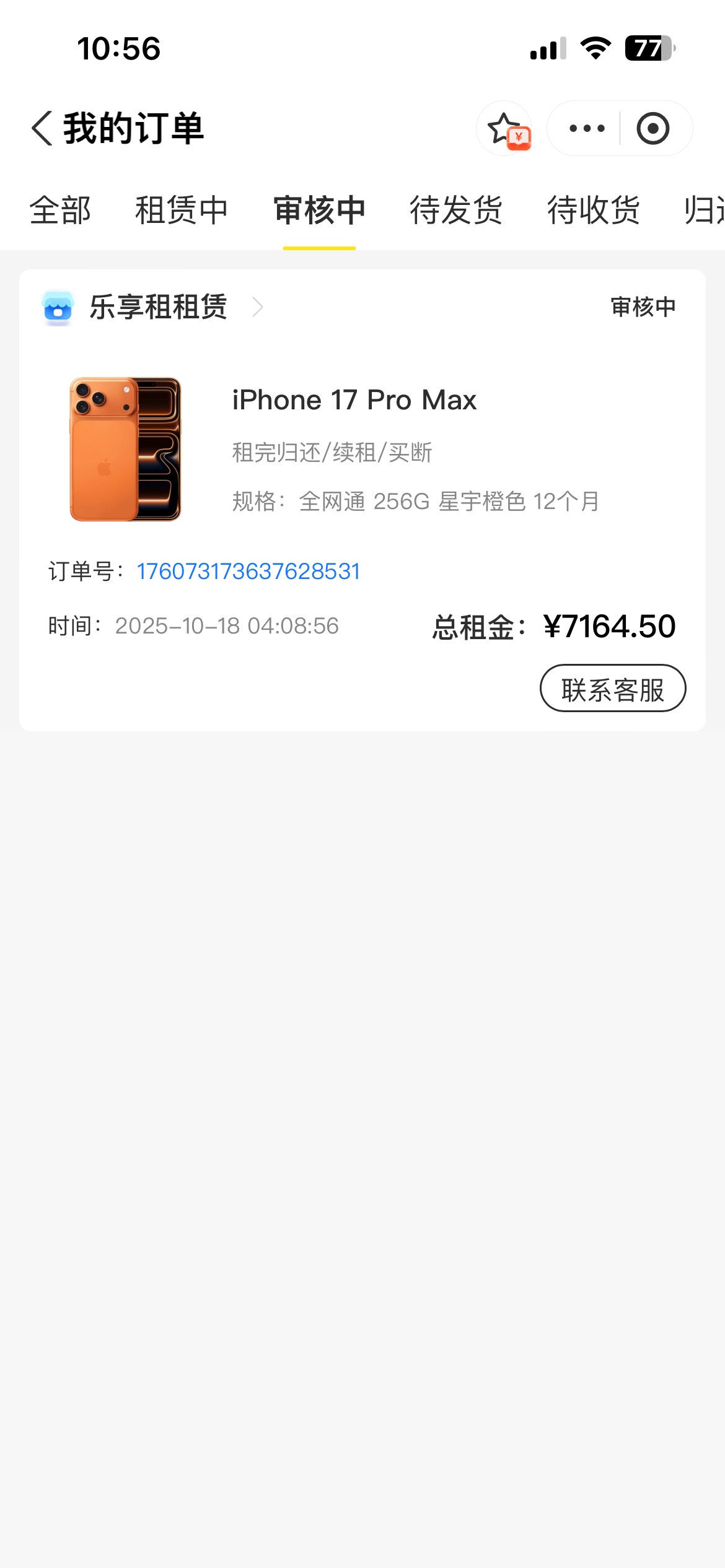Tap the favorite star icon

click(504, 129)
